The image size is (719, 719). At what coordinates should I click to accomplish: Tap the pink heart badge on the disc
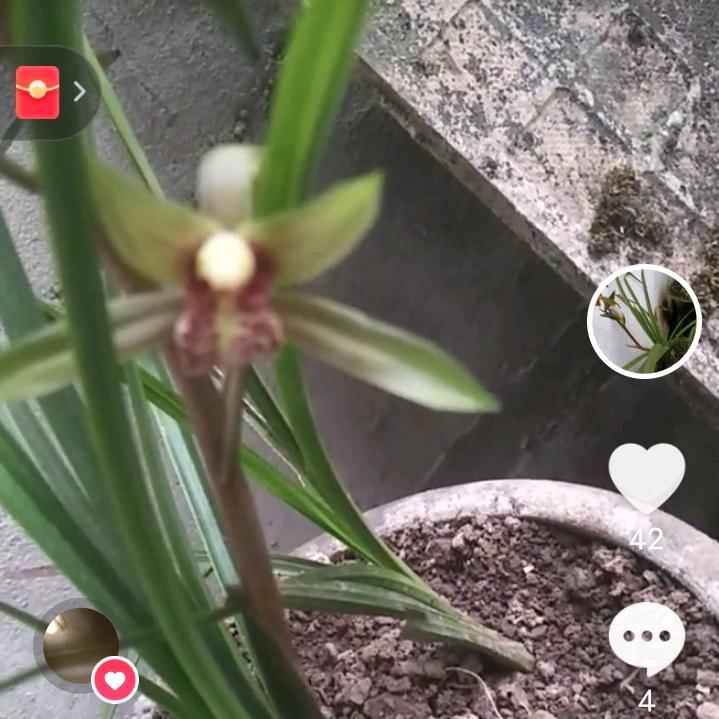(x=115, y=680)
